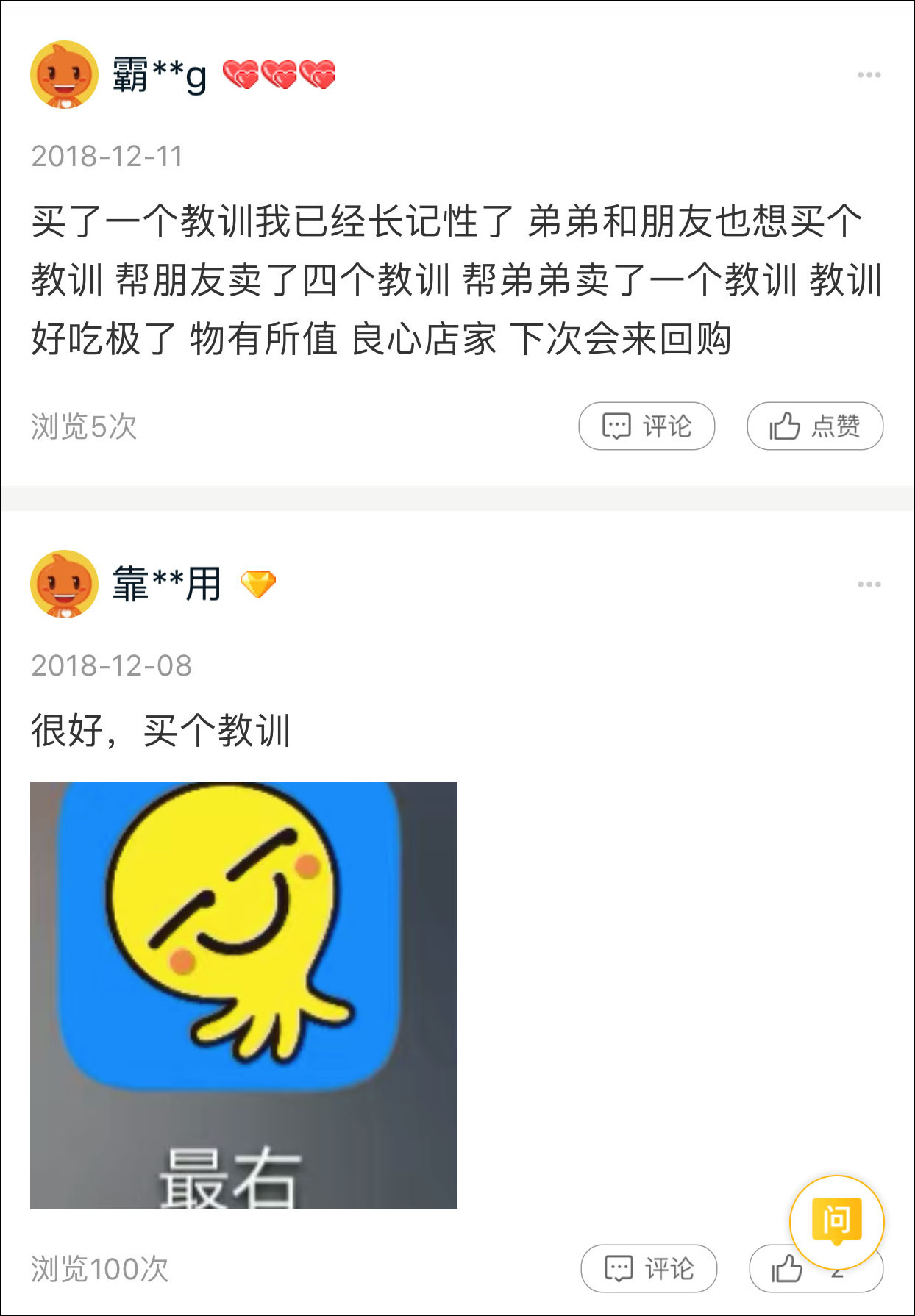This screenshot has height=1316, width=915.
Task: Open the yellow 问 floating button
Action: tap(836, 1222)
